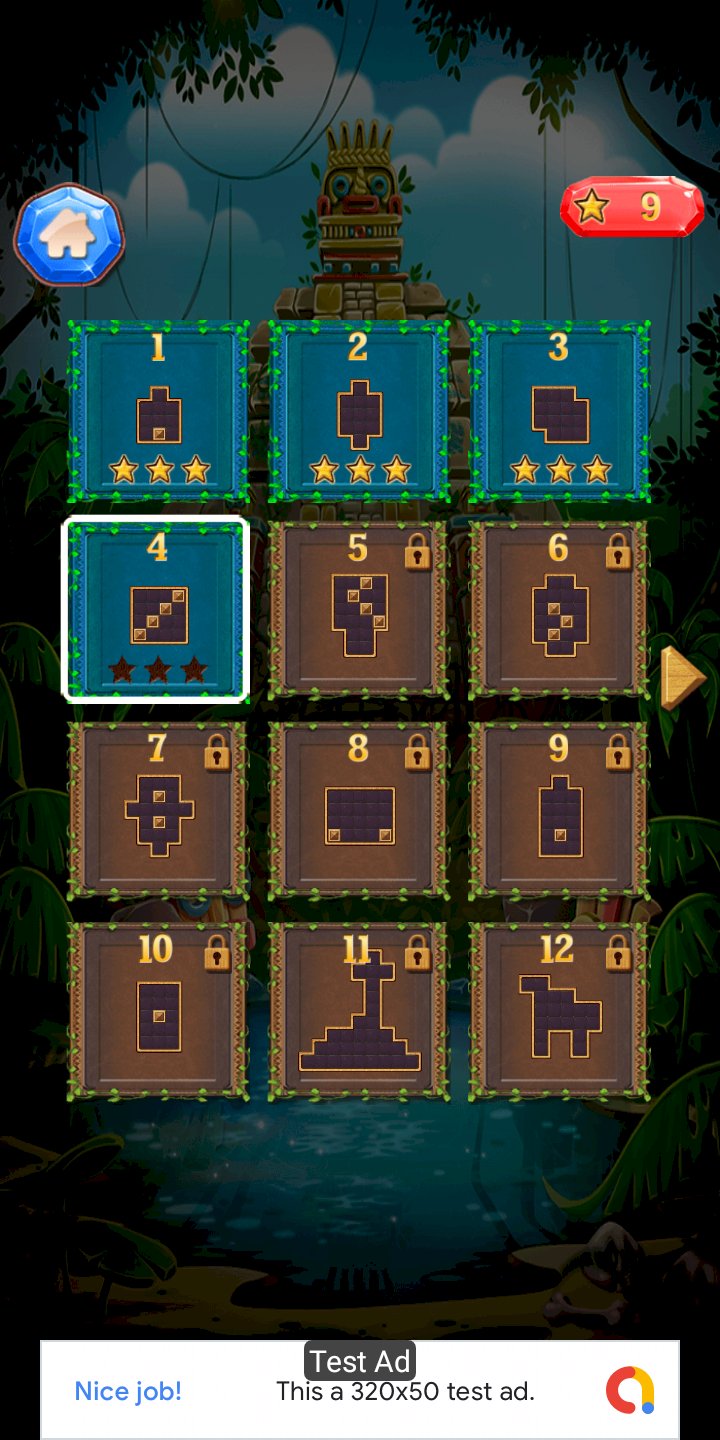Screen dimensions: 720x1440
Task: Start level 4 puzzle
Action: [157, 609]
